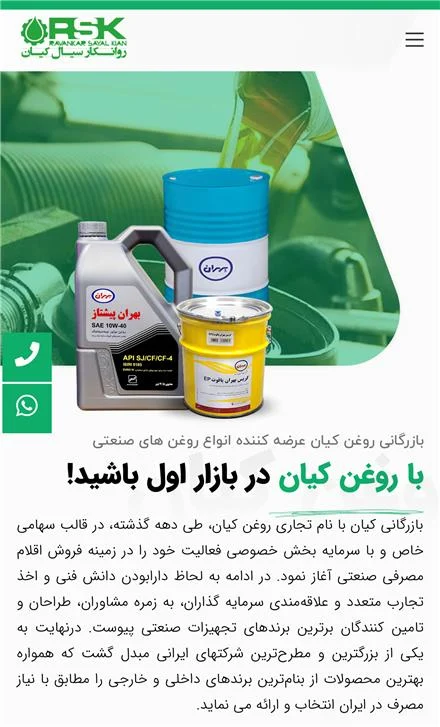Screen dimensions: 440x727
Task: Tap the green phone call button
Action: click(27, 357)
